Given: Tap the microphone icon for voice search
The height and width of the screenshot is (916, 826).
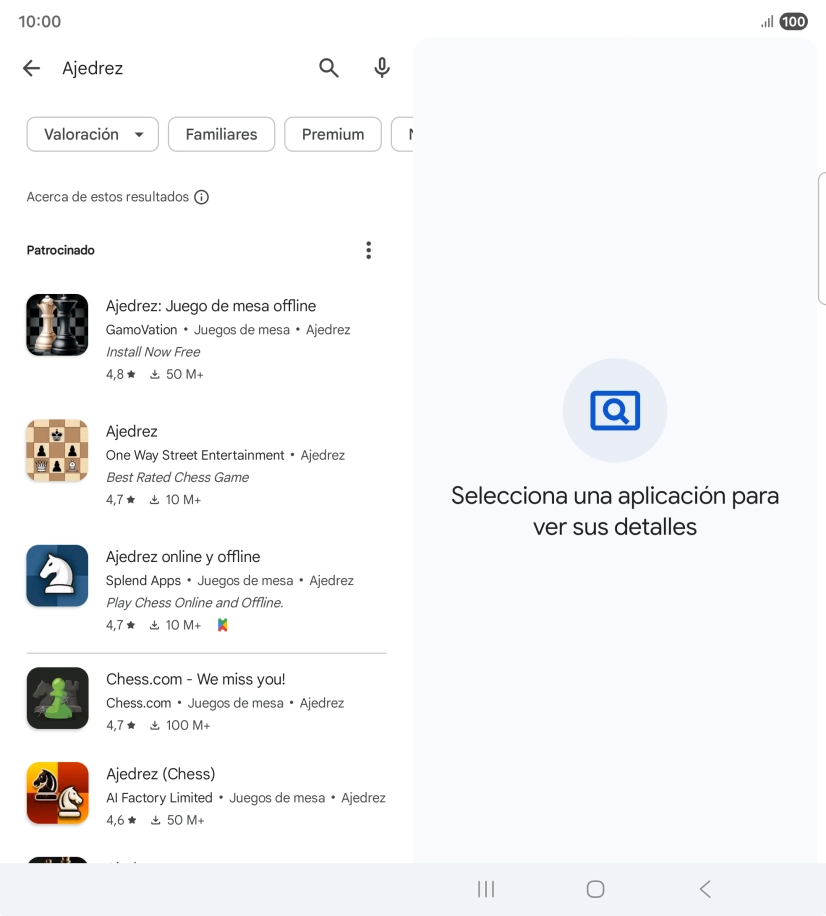Looking at the screenshot, I should [x=381, y=68].
